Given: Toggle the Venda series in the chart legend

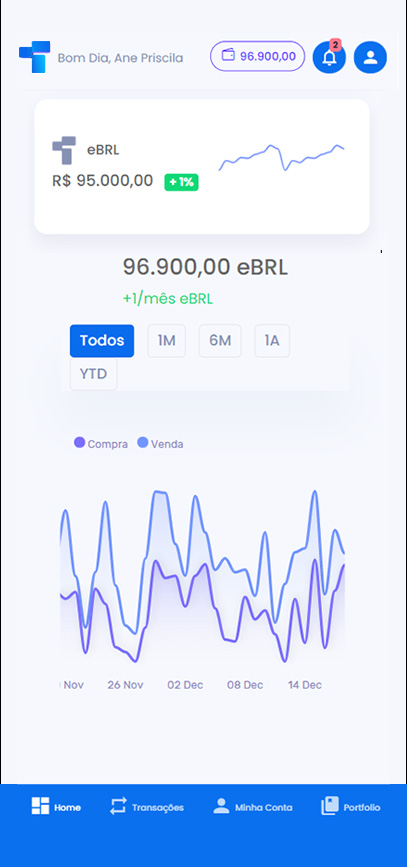Looking at the screenshot, I should coord(160,443).
